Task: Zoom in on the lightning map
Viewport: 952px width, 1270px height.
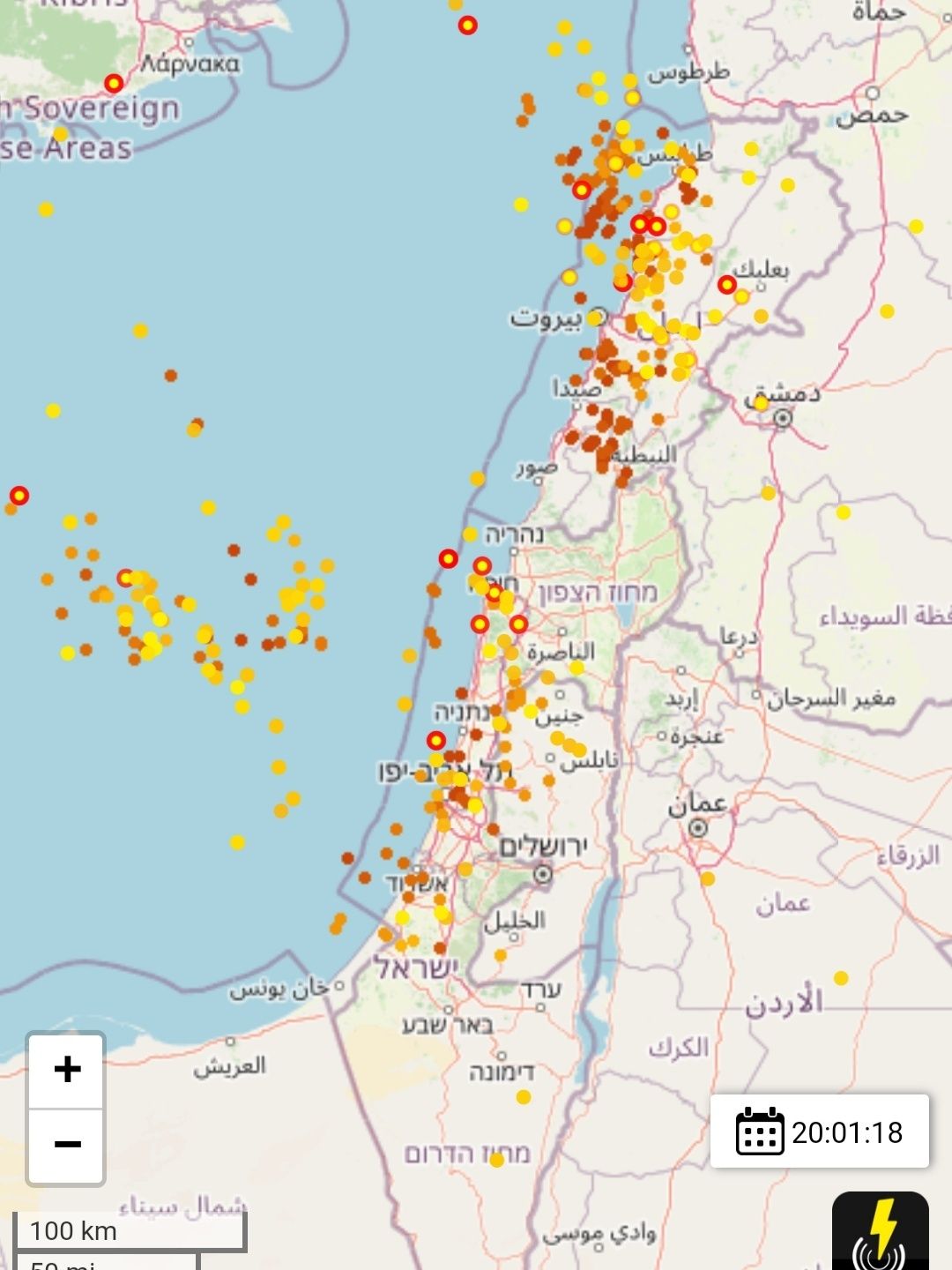Action: (67, 1070)
